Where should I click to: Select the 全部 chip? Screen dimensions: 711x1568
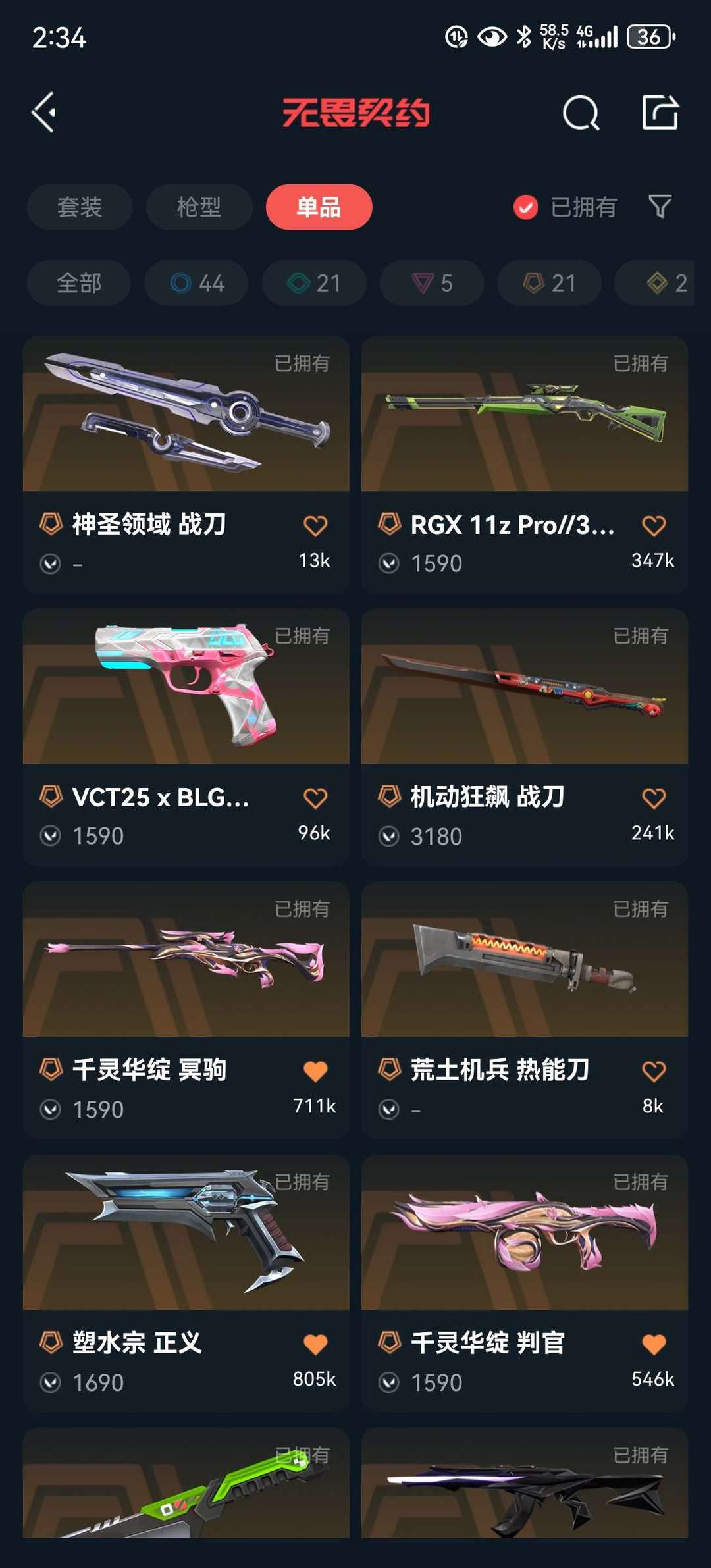[79, 283]
